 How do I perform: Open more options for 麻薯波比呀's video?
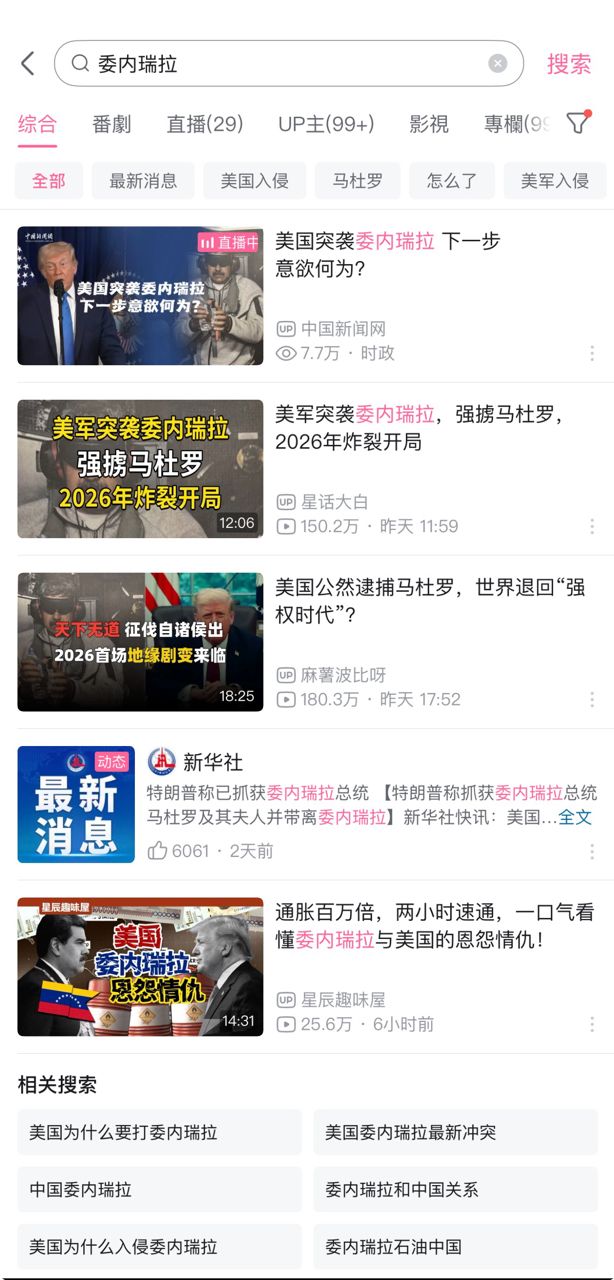592,699
